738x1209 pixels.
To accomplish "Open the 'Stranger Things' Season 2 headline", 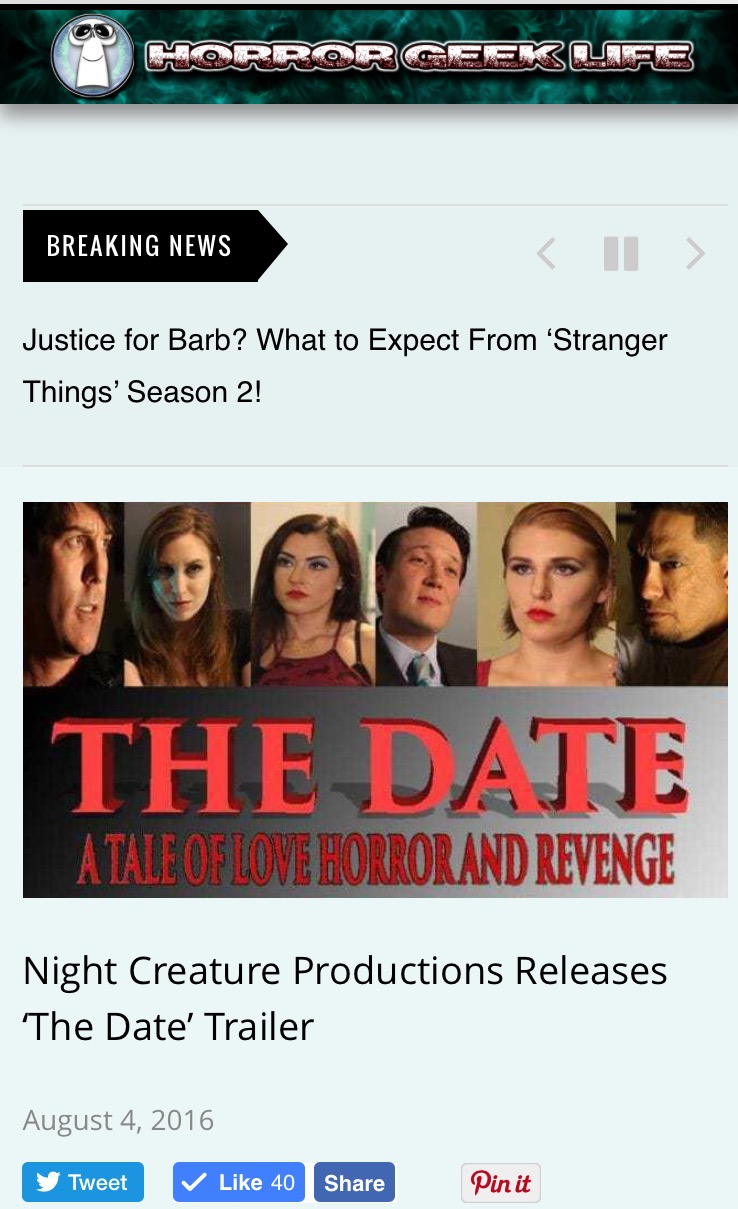I will click(x=345, y=365).
